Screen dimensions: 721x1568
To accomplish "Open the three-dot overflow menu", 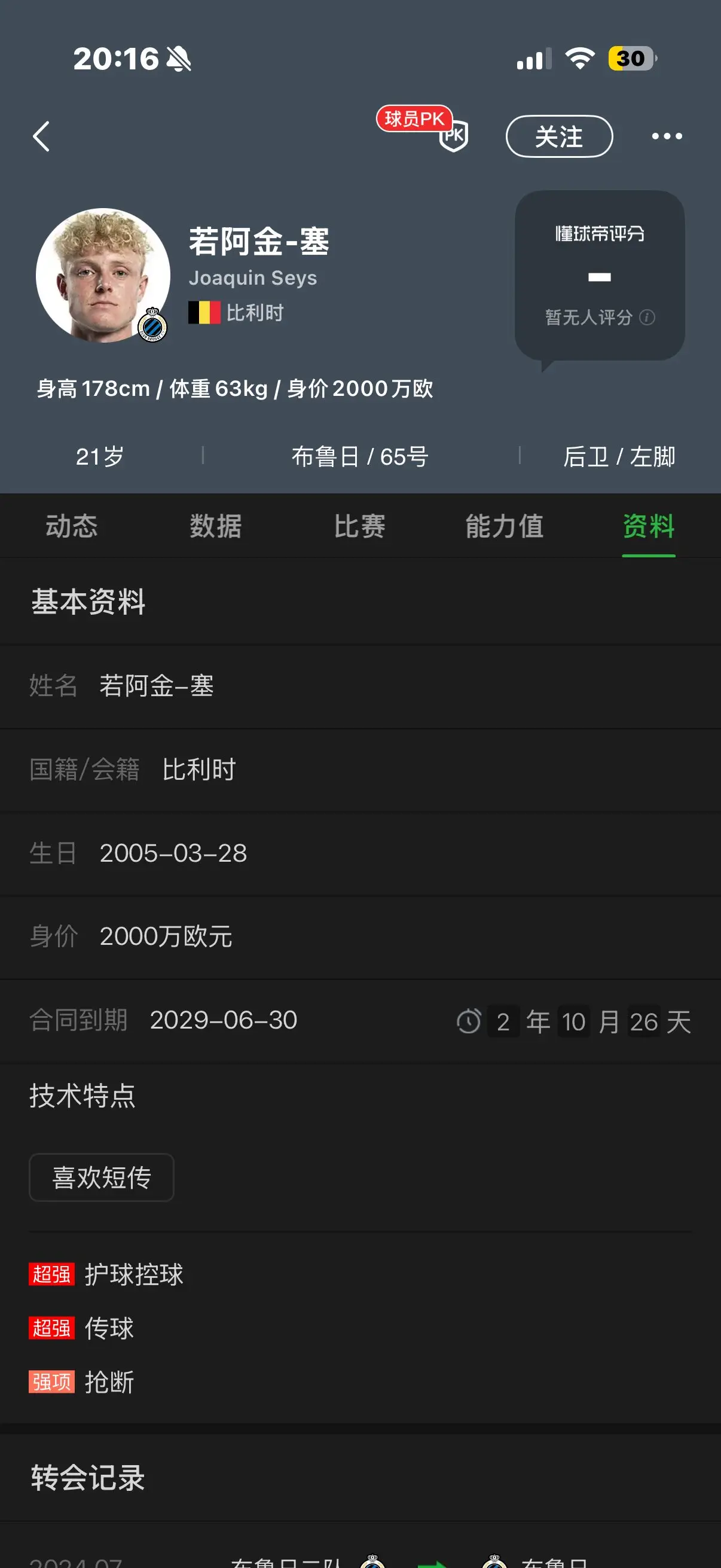I will (x=667, y=136).
